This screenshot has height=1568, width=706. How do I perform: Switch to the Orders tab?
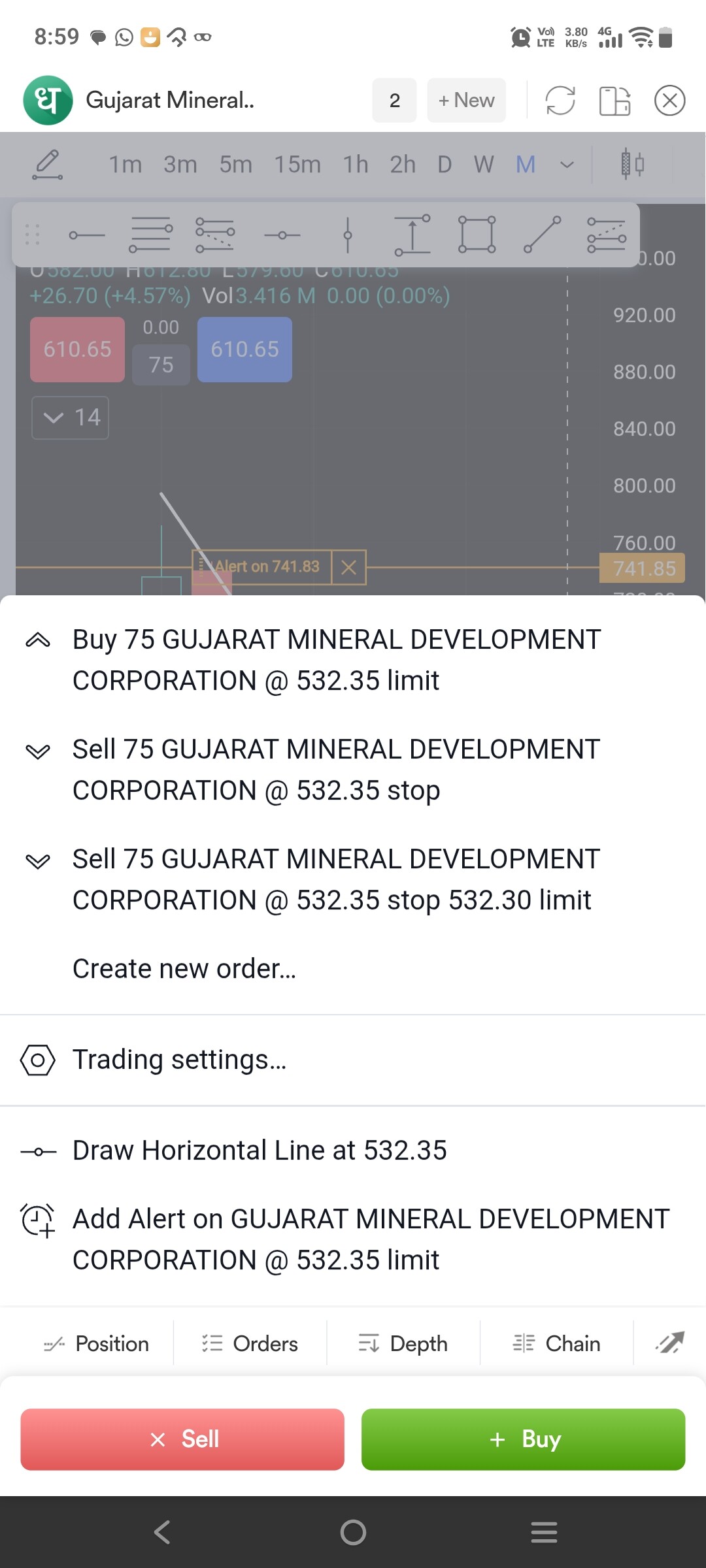click(250, 1344)
